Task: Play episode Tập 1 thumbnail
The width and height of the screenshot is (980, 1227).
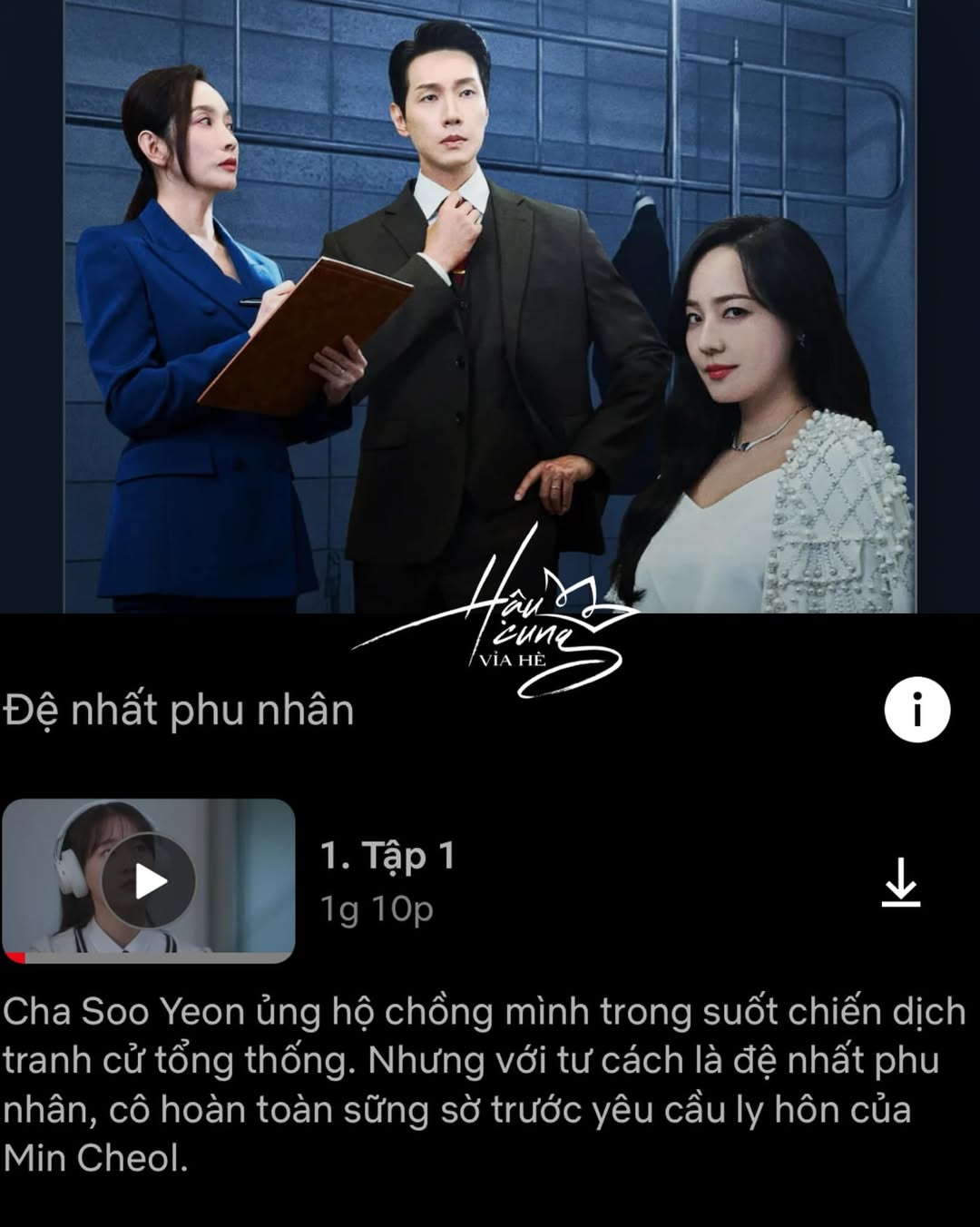Action: point(149,880)
